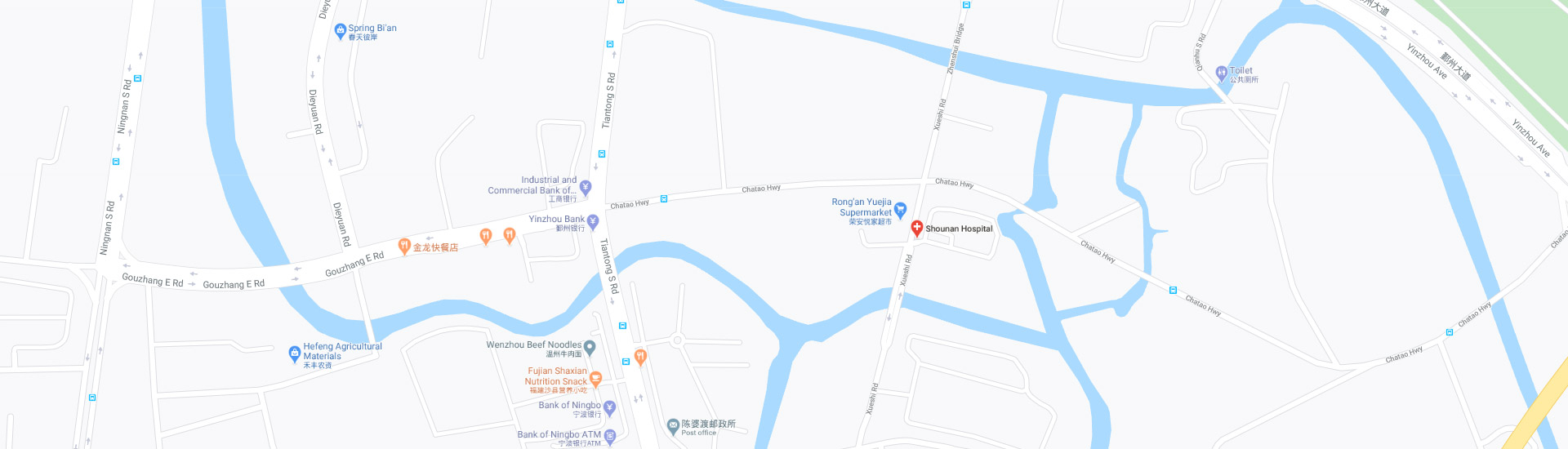The image size is (1568, 449).
Task: Tap the 金龙快餐店 restaurant pin
Action: pos(403,246)
